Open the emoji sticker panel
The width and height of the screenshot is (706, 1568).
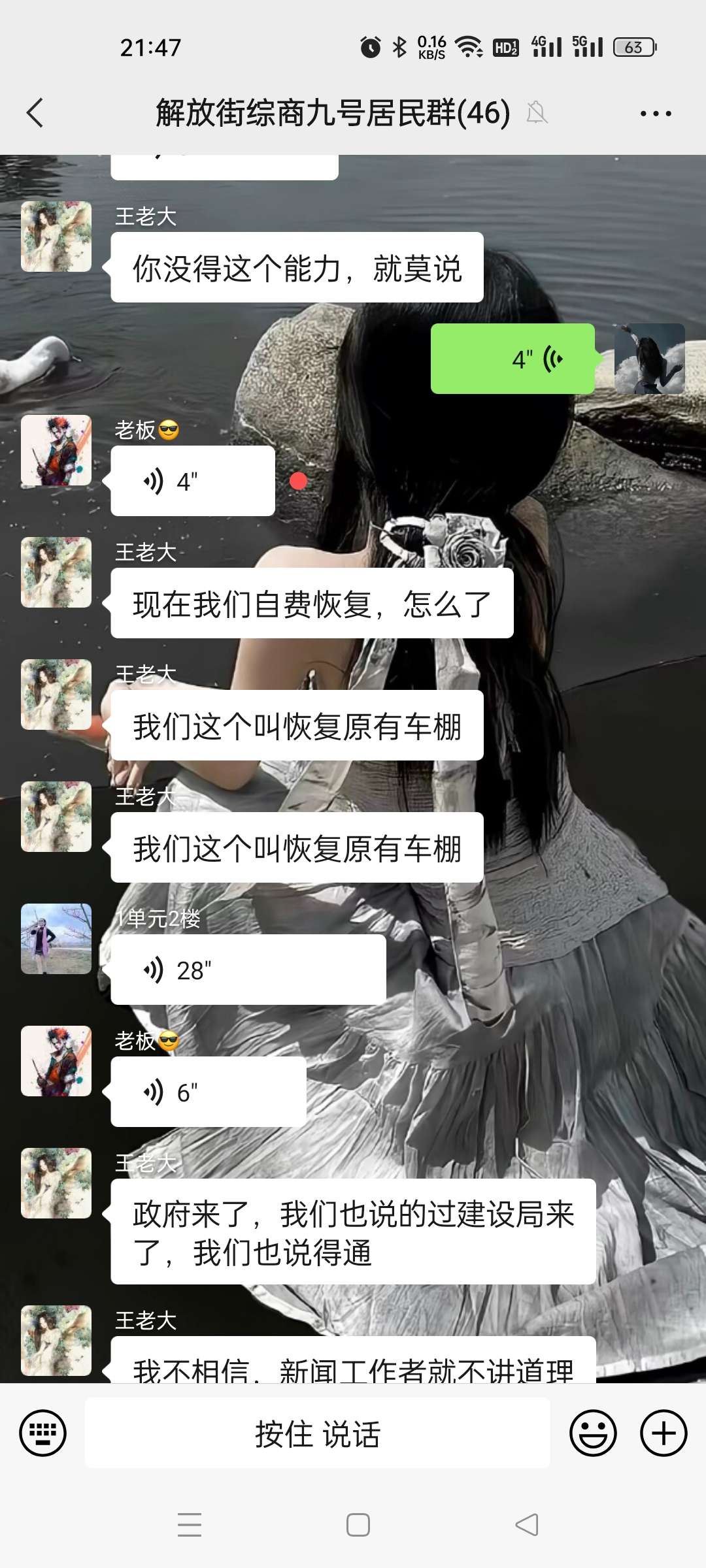(x=593, y=1433)
